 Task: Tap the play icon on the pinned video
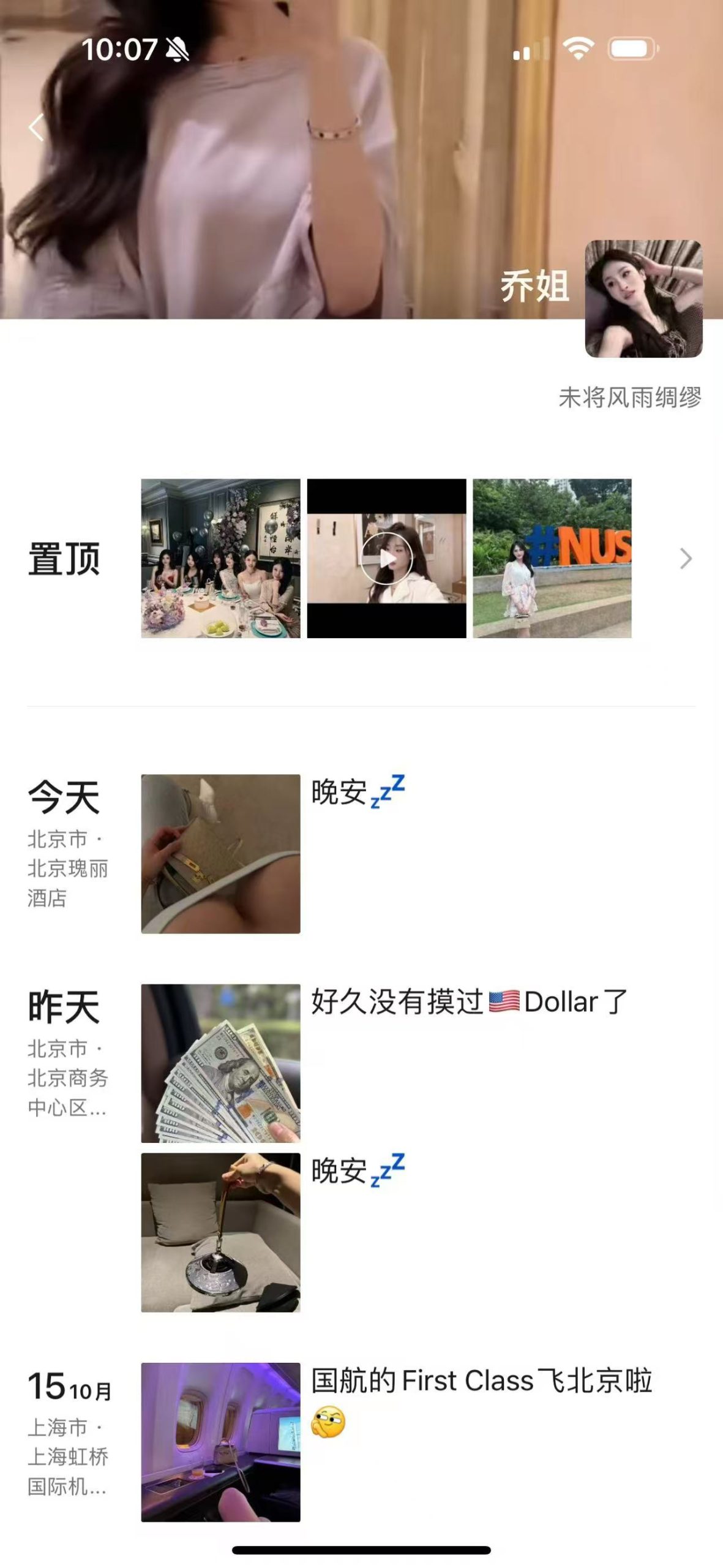pyautogui.click(x=387, y=559)
